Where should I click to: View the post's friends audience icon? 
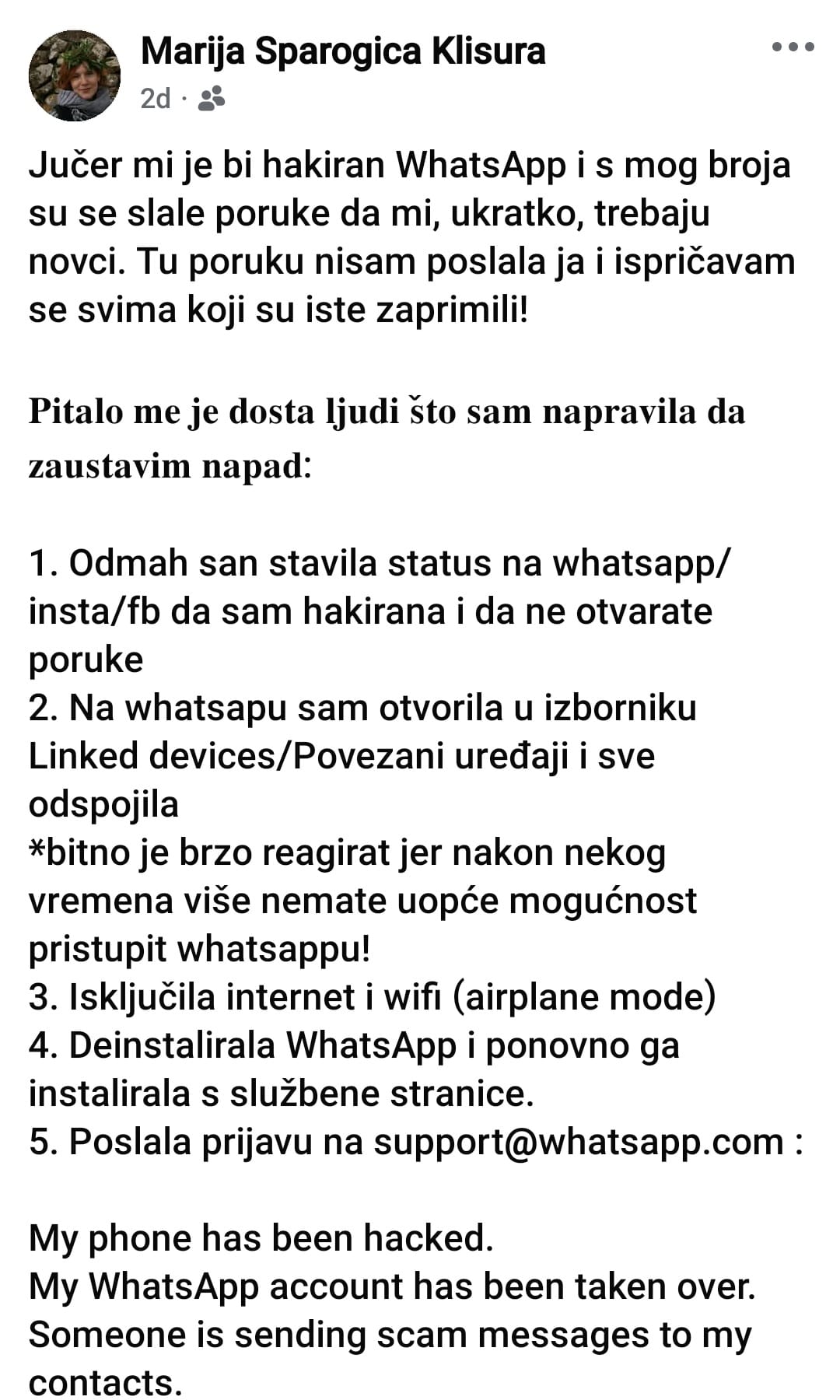point(212,99)
